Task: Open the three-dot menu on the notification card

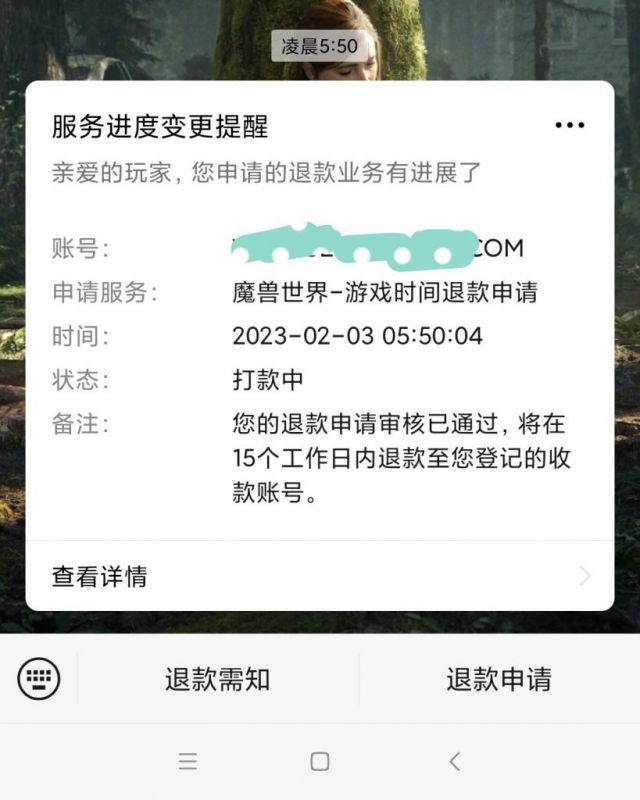Action: (x=569, y=125)
